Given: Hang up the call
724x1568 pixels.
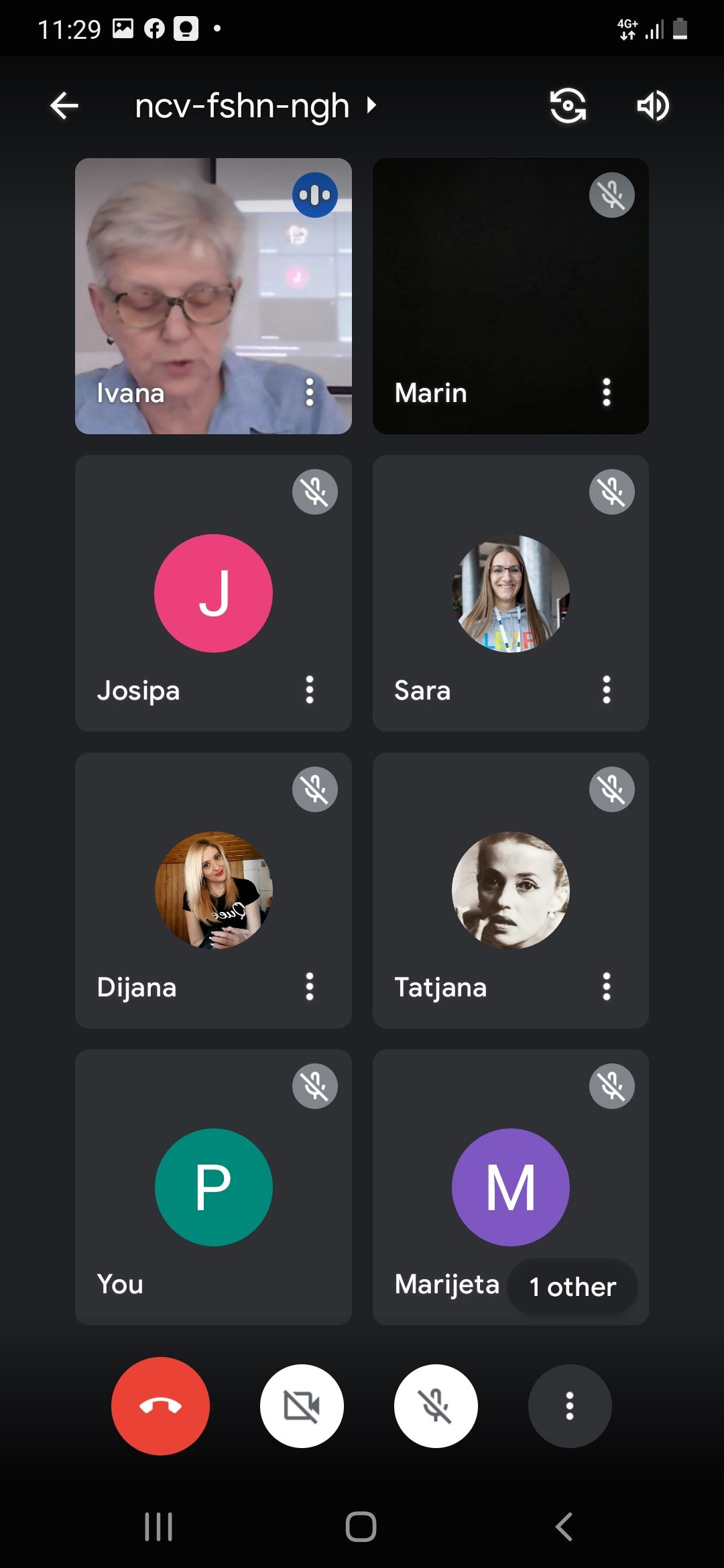Looking at the screenshot, I should tap(160, 1406).
